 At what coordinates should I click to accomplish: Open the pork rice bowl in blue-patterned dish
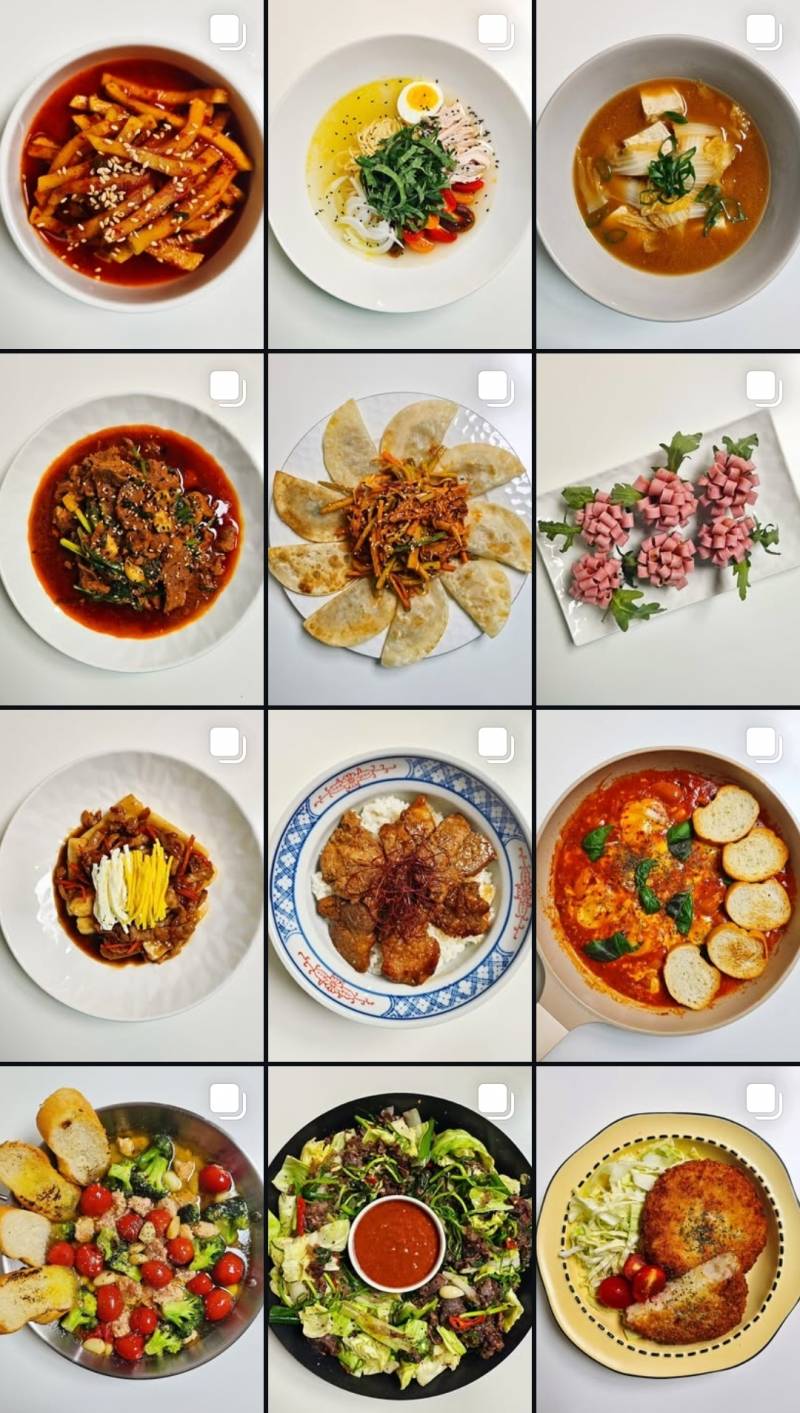pos(400,886)
